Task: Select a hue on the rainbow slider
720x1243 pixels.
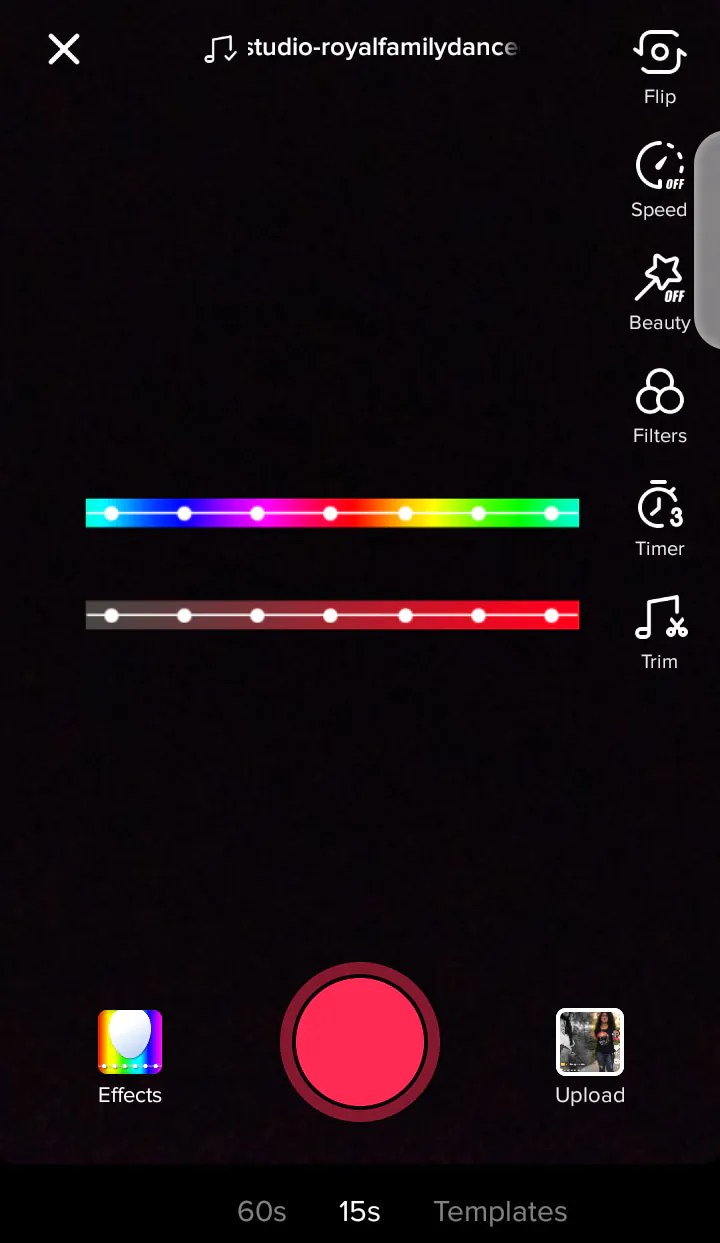Action: (330, 513)
